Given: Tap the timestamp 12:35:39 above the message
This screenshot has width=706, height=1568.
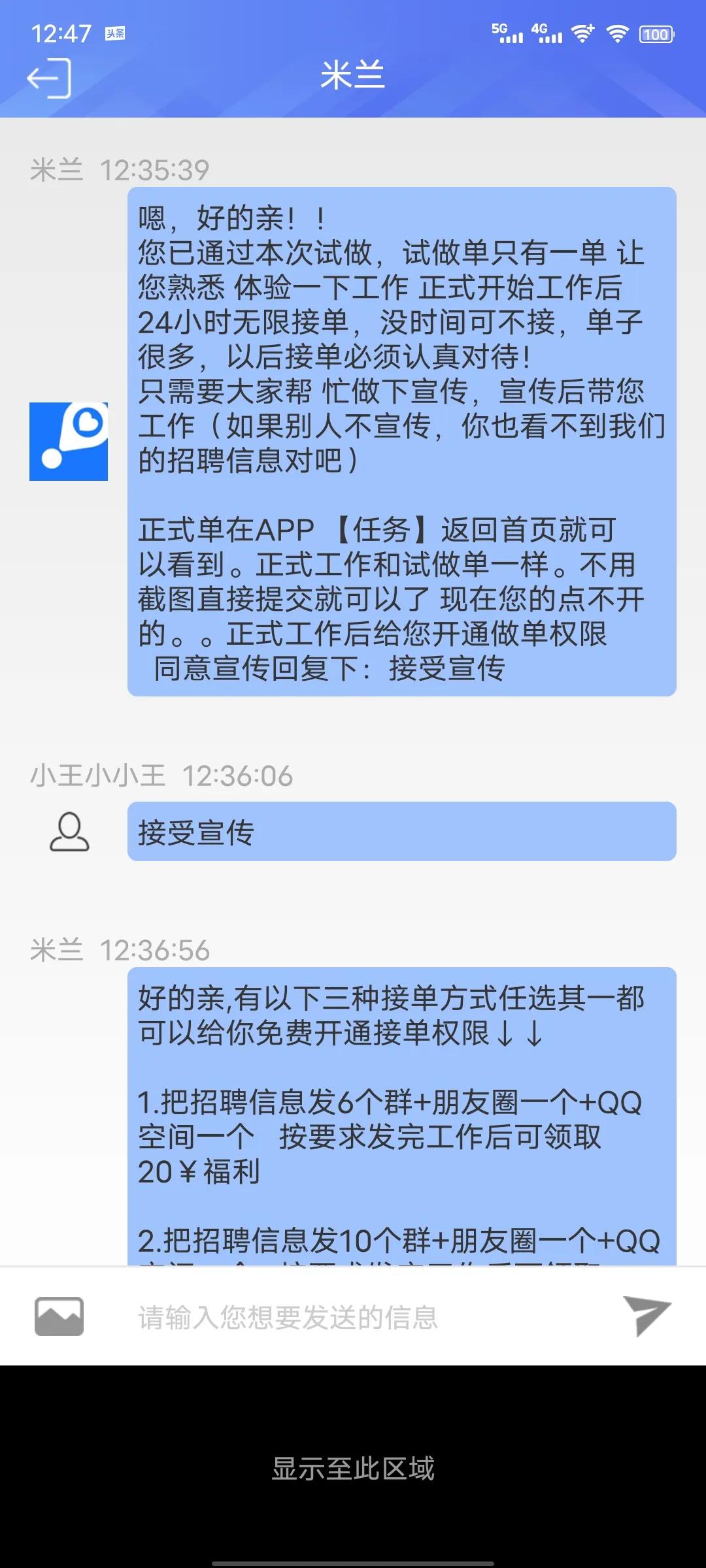Looking at the screenshot, I should tap(155, 172).
